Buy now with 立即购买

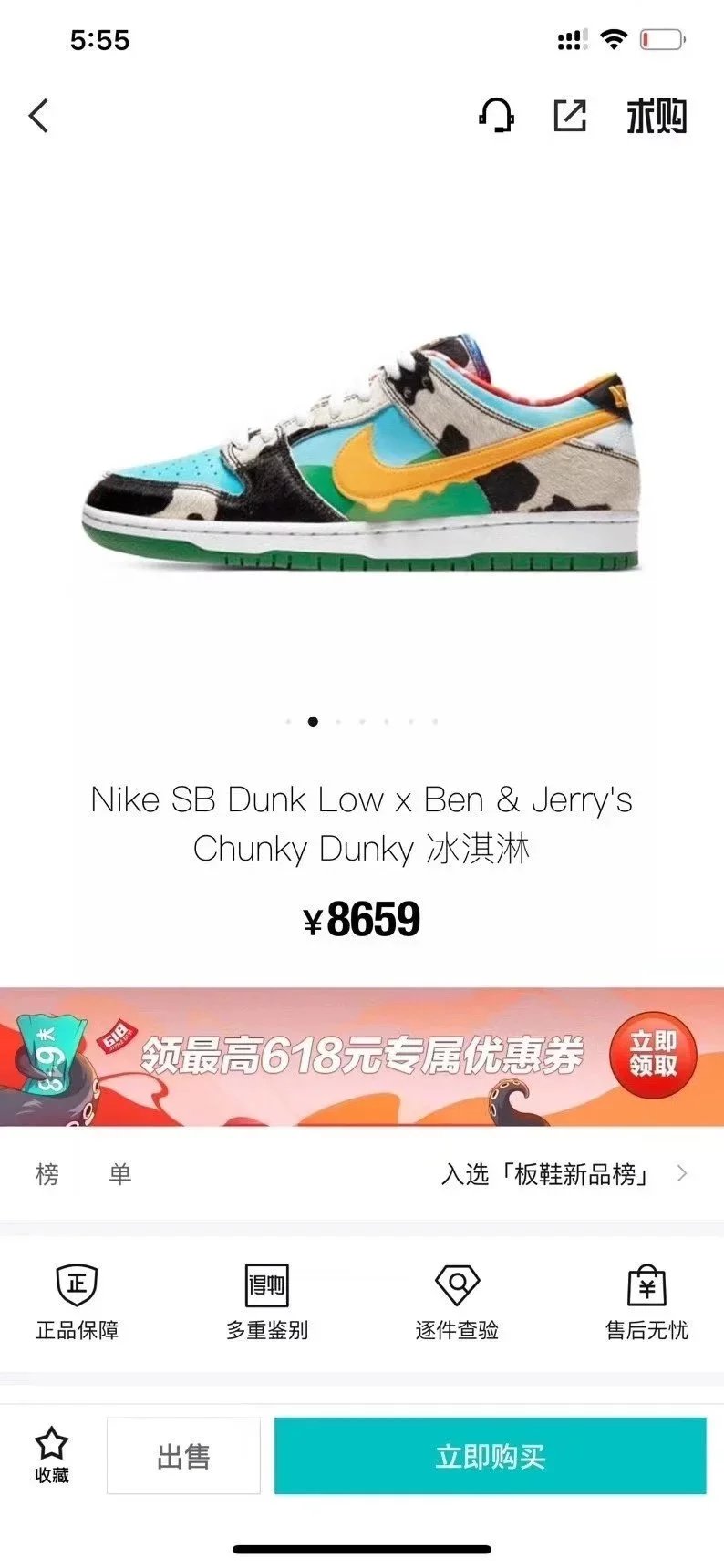click(490, 1456)
